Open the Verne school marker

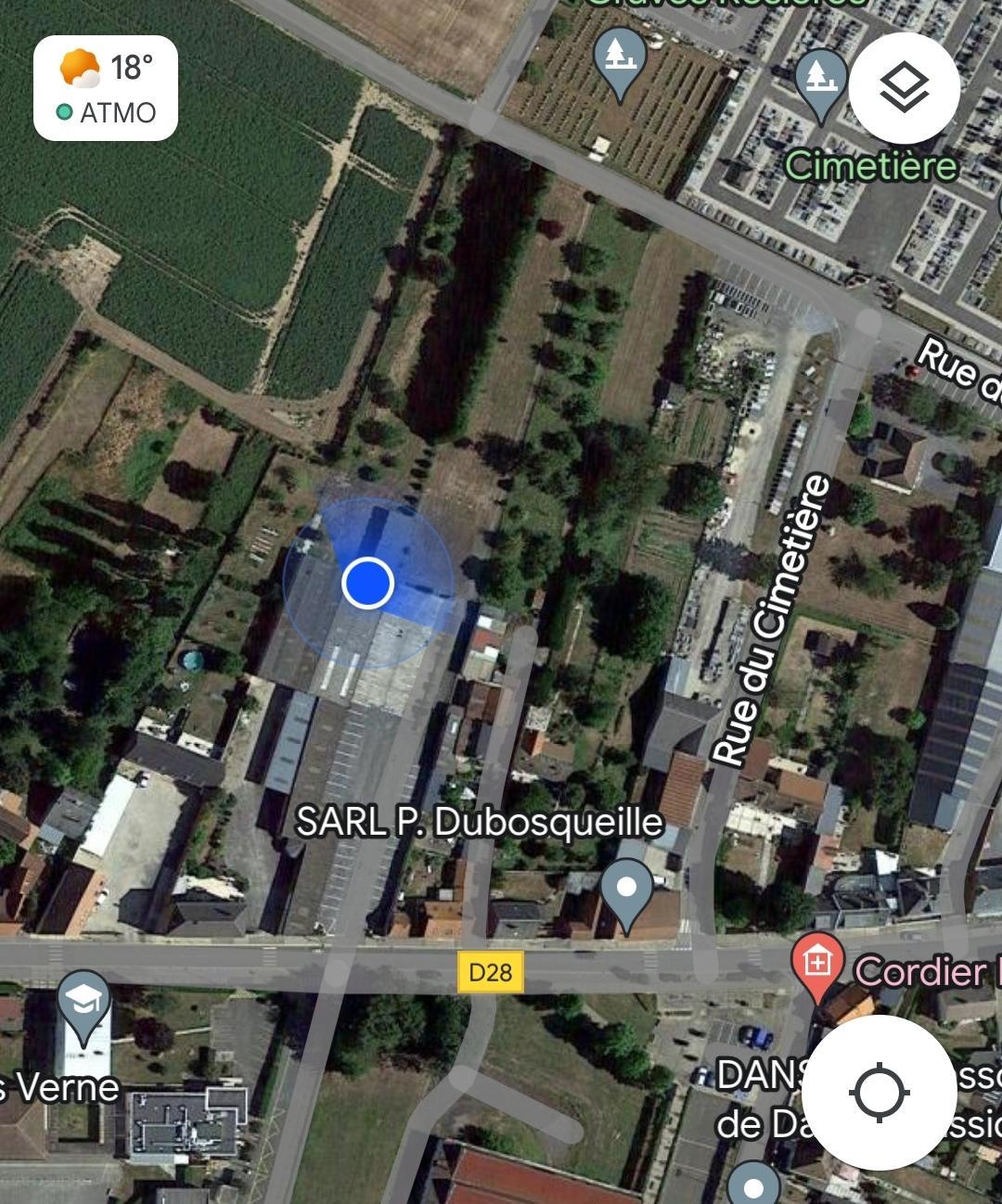(83, 1004)
